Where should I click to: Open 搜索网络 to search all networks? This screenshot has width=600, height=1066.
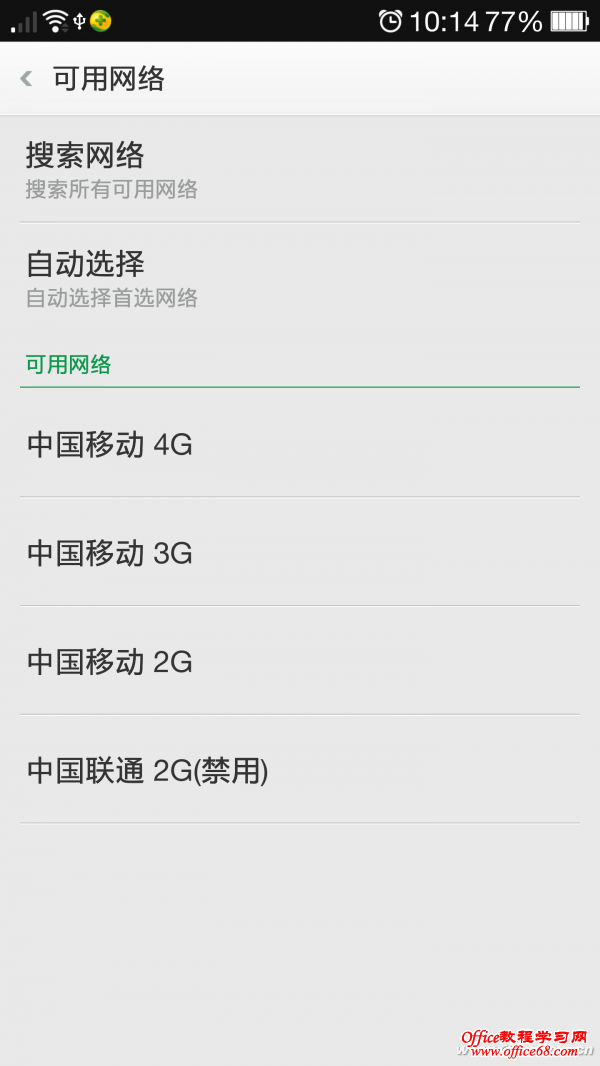tap(300, 170)
